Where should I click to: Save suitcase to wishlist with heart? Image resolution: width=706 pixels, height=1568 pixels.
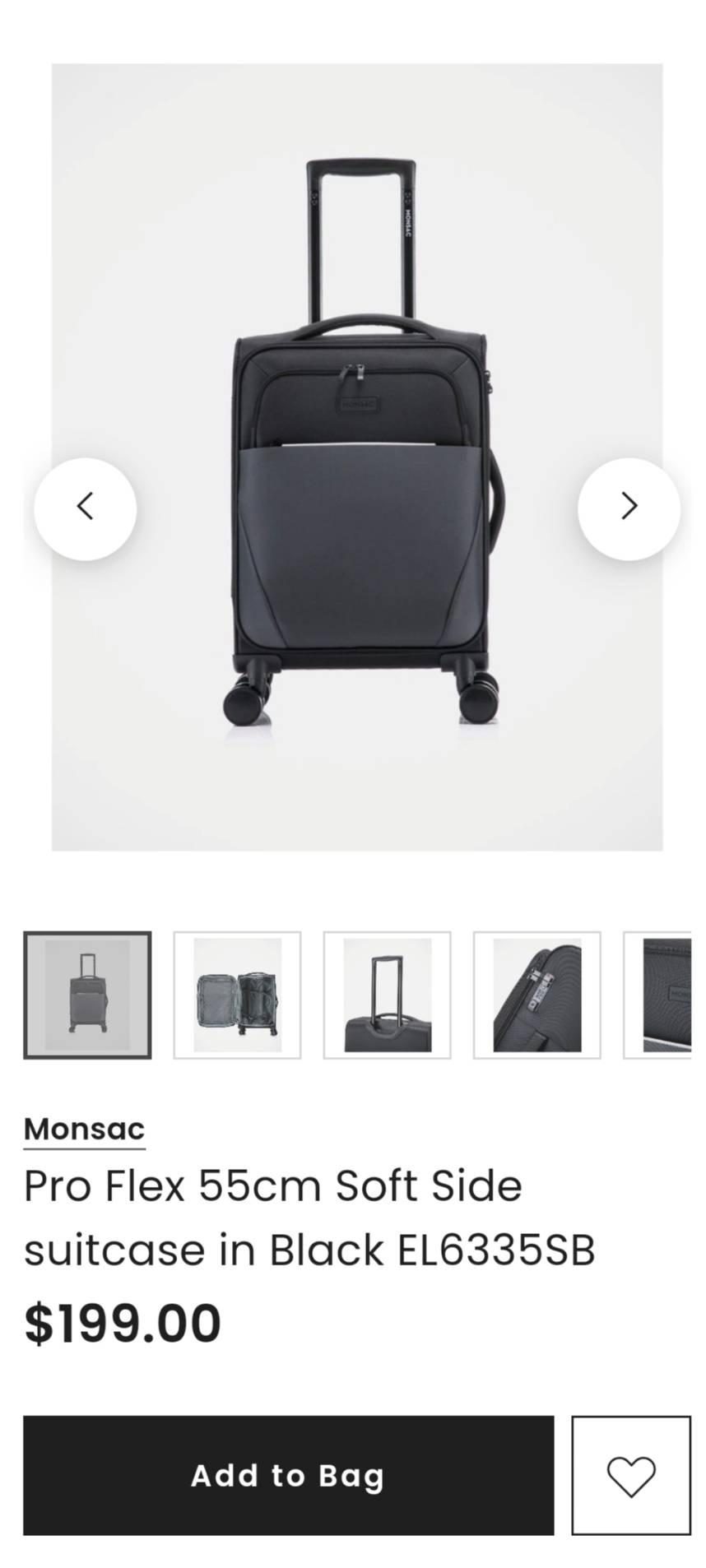pyautogui.click(x=631, y=1475)
